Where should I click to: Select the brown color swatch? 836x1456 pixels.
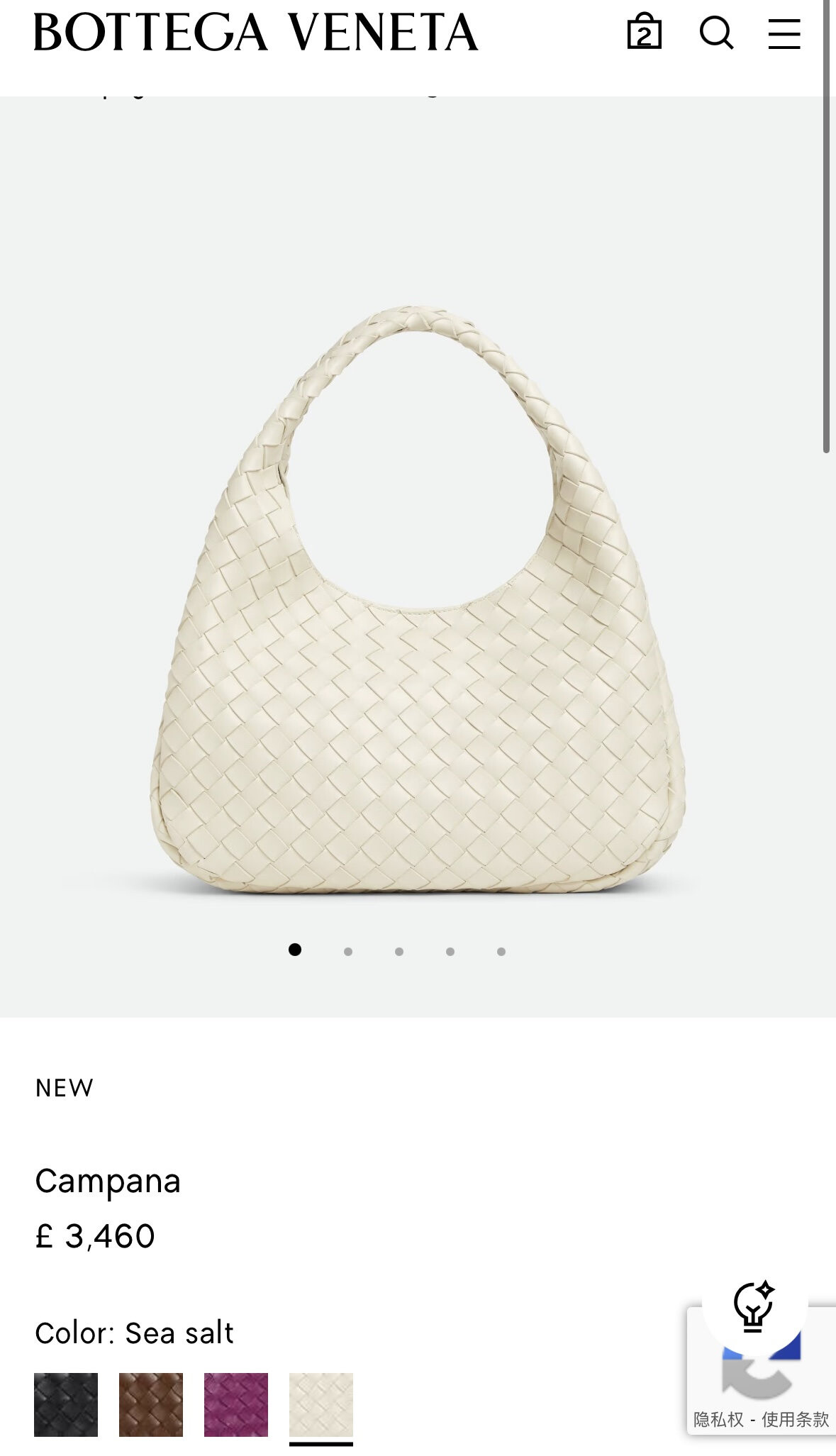coord(151,1404)
